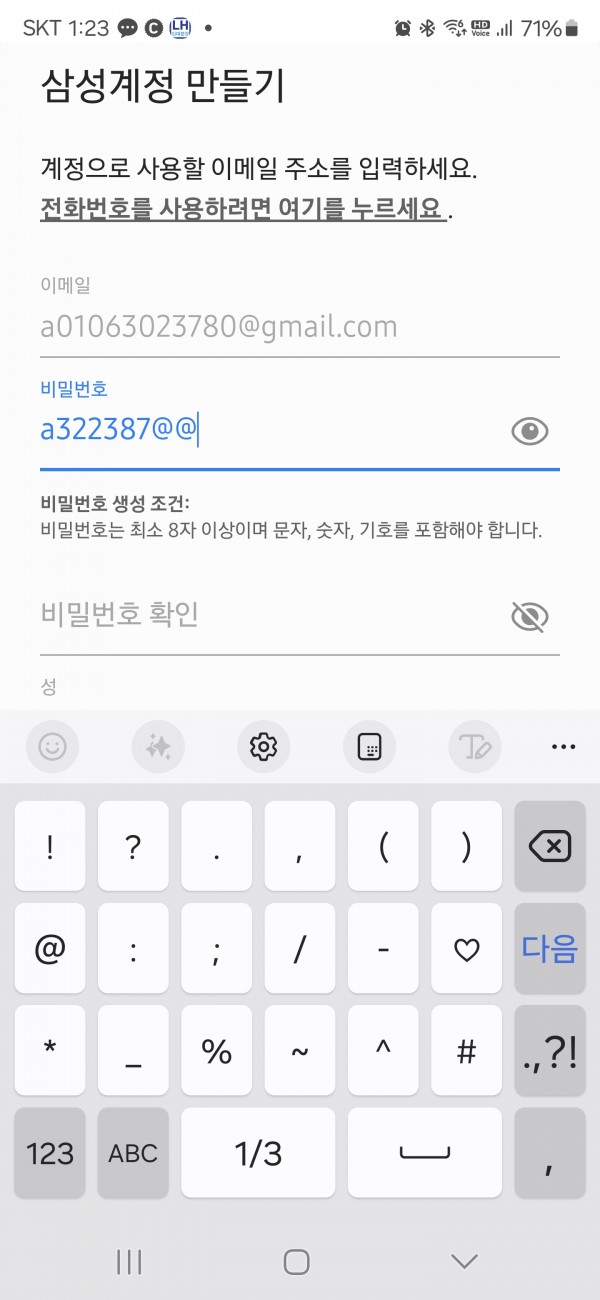Show the confirm password with the crossed-eye icon

click(530, 616)
